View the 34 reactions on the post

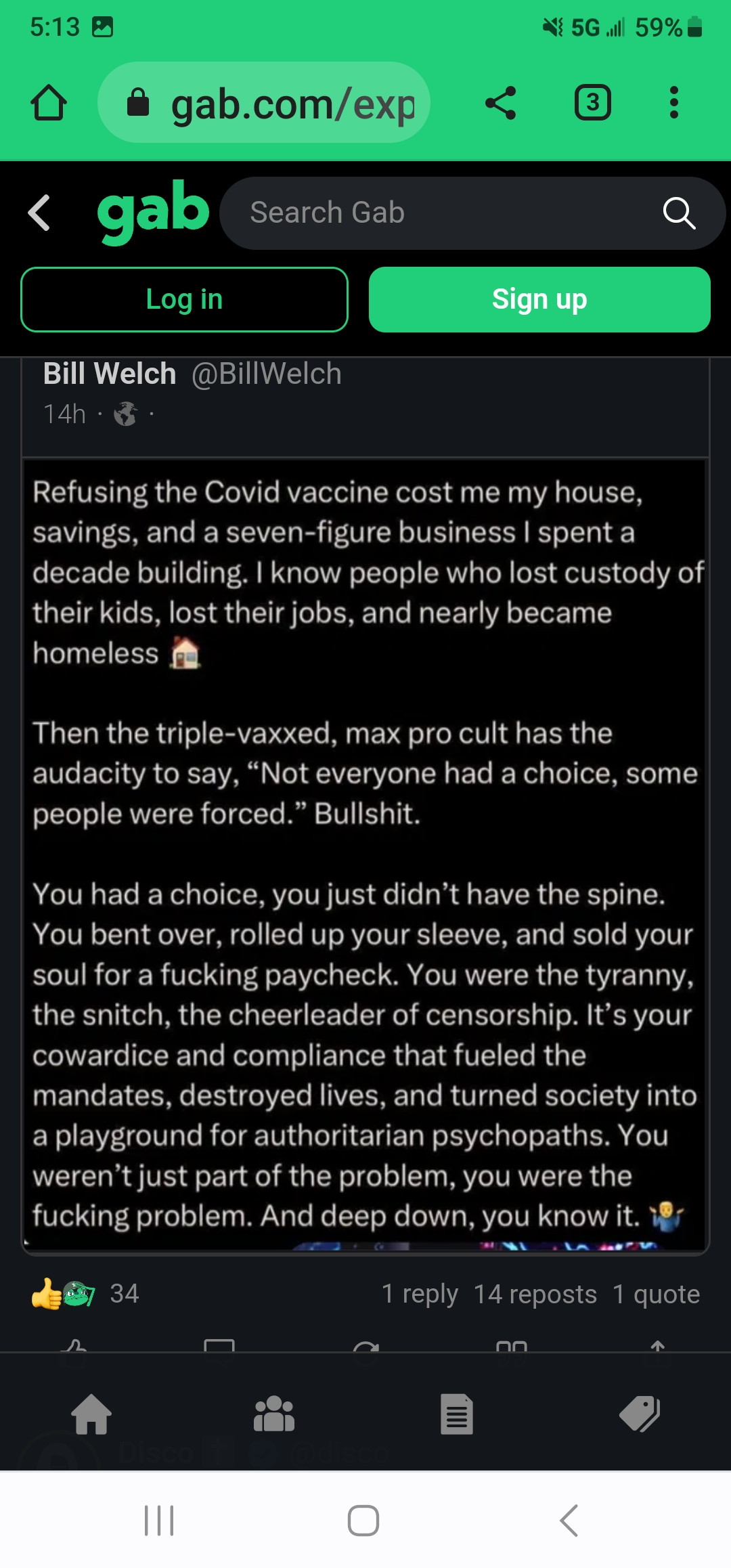coord(124,1293)
